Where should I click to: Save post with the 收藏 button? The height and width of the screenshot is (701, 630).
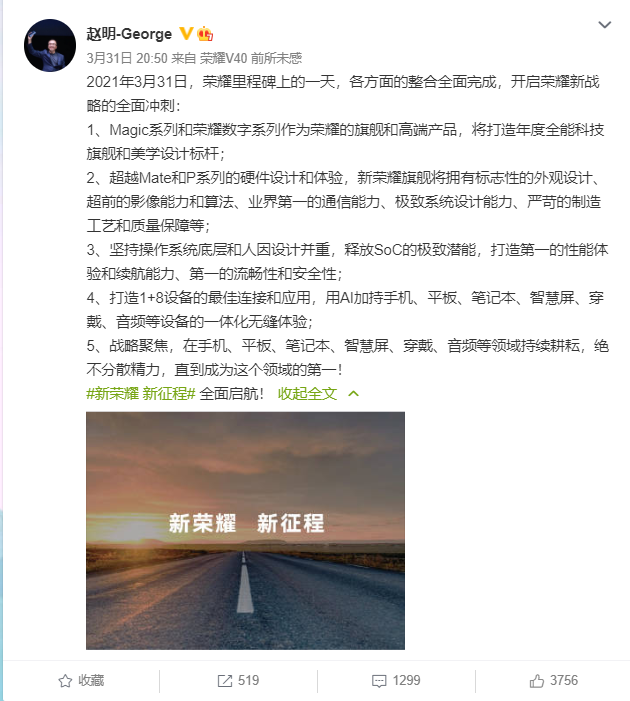[80, 680]
